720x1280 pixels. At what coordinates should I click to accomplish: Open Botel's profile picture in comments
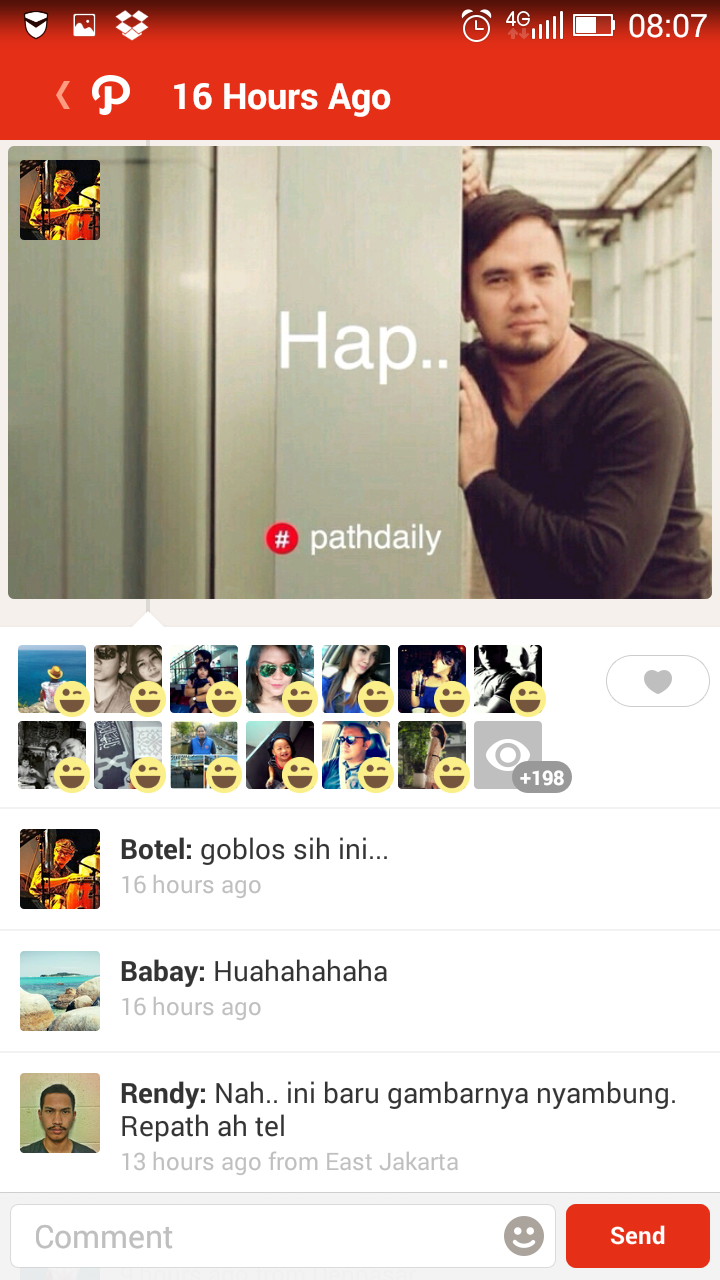[x=60, y=868]
